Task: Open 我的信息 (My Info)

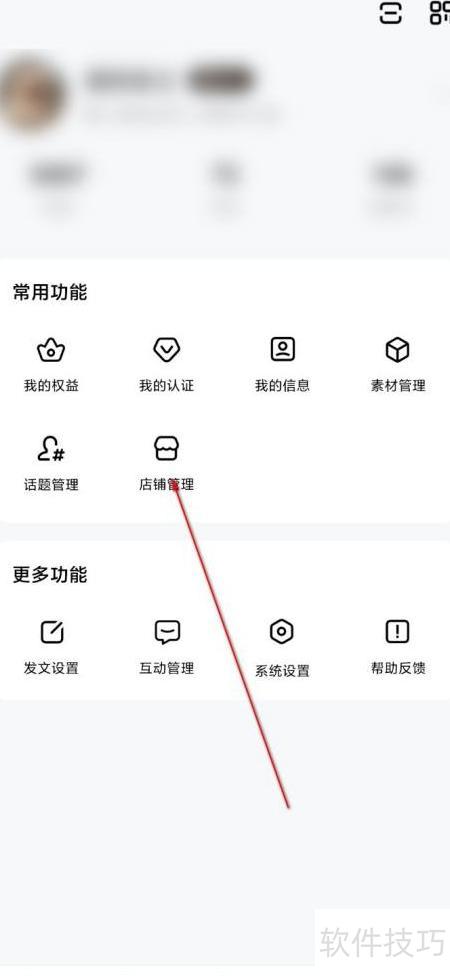Action: coord(282,365)
